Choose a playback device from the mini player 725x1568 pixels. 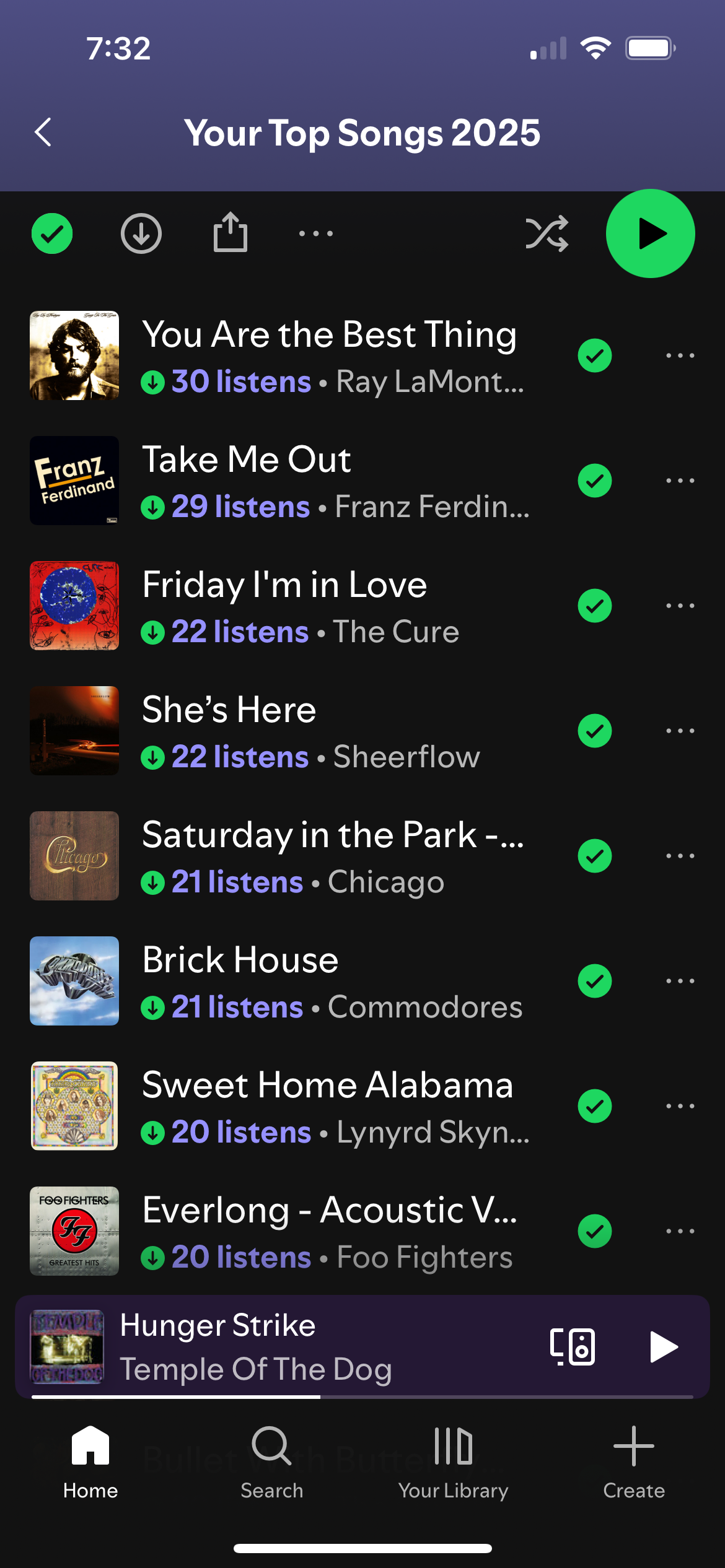click(x=573, y=1347)
